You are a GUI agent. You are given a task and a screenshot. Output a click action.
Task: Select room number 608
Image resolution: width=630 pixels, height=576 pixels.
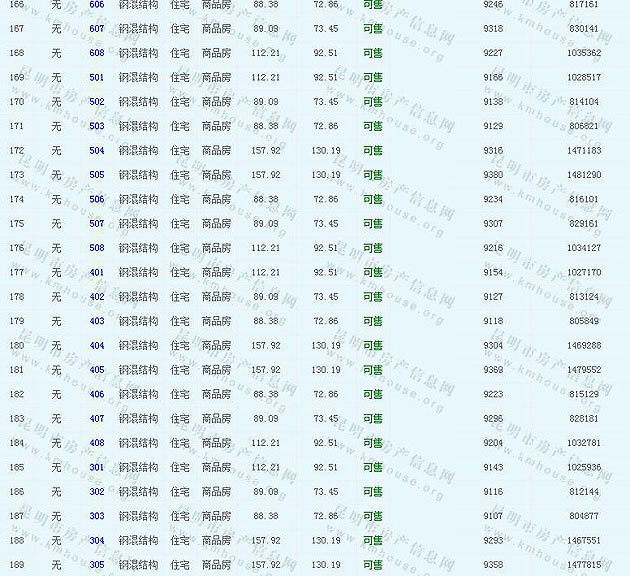click(96, 53)
